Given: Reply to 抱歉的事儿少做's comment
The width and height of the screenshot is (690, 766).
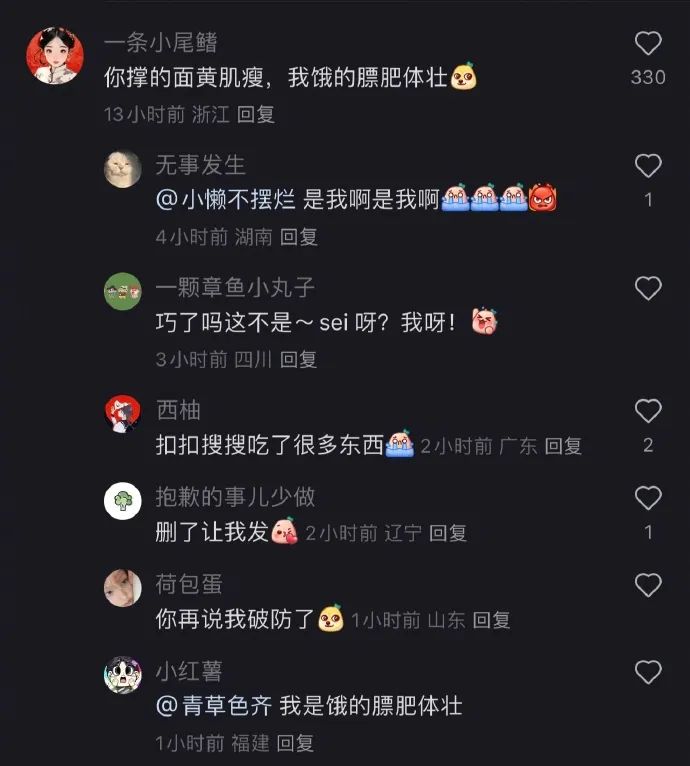Looking at the screenshot, I should click(x=448, y=533).
